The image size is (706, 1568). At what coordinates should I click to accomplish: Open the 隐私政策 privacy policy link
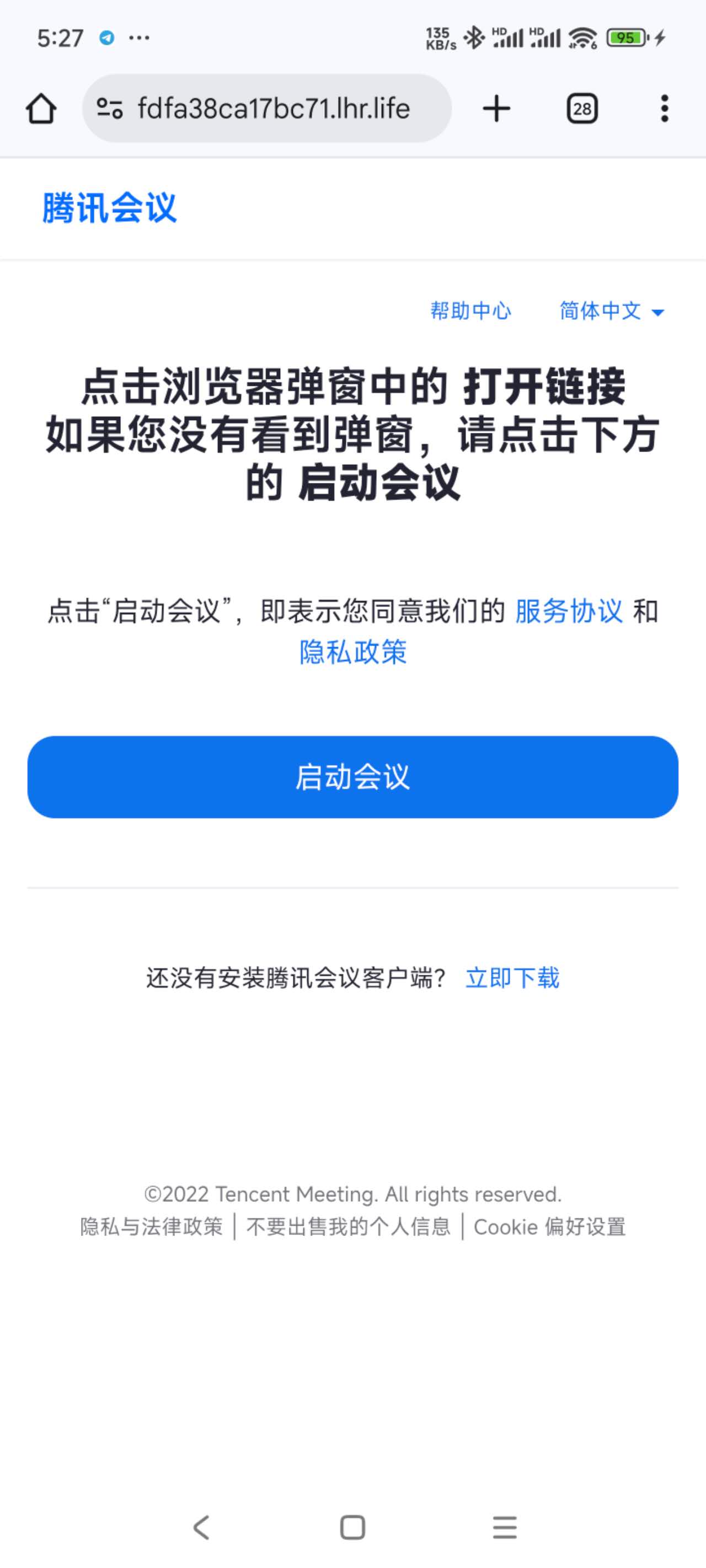(352, 652)
